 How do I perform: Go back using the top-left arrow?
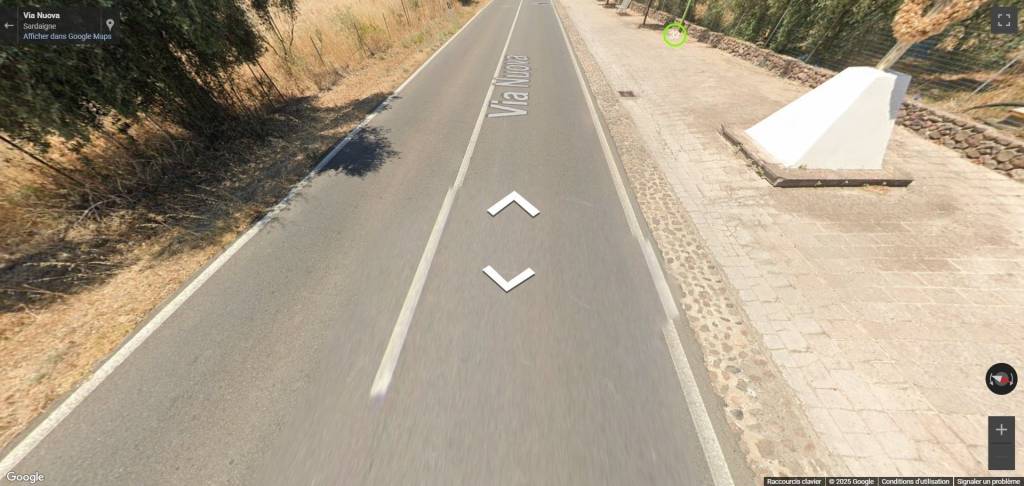pyautogui.click(x=9, y=25)
